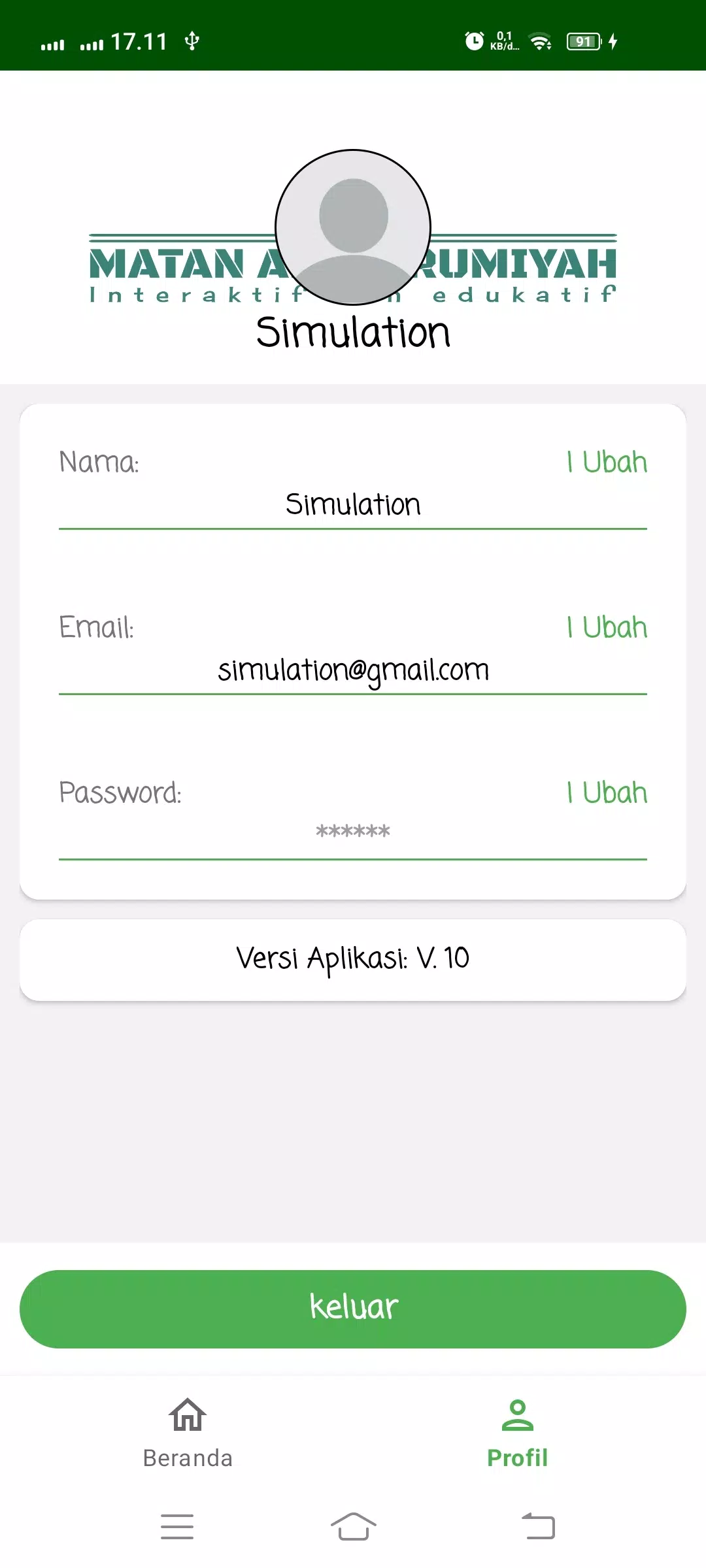This screenshot has height=1568, width=706.
Task: Go back using the system back button
Action: click(x=539, y=1526)
